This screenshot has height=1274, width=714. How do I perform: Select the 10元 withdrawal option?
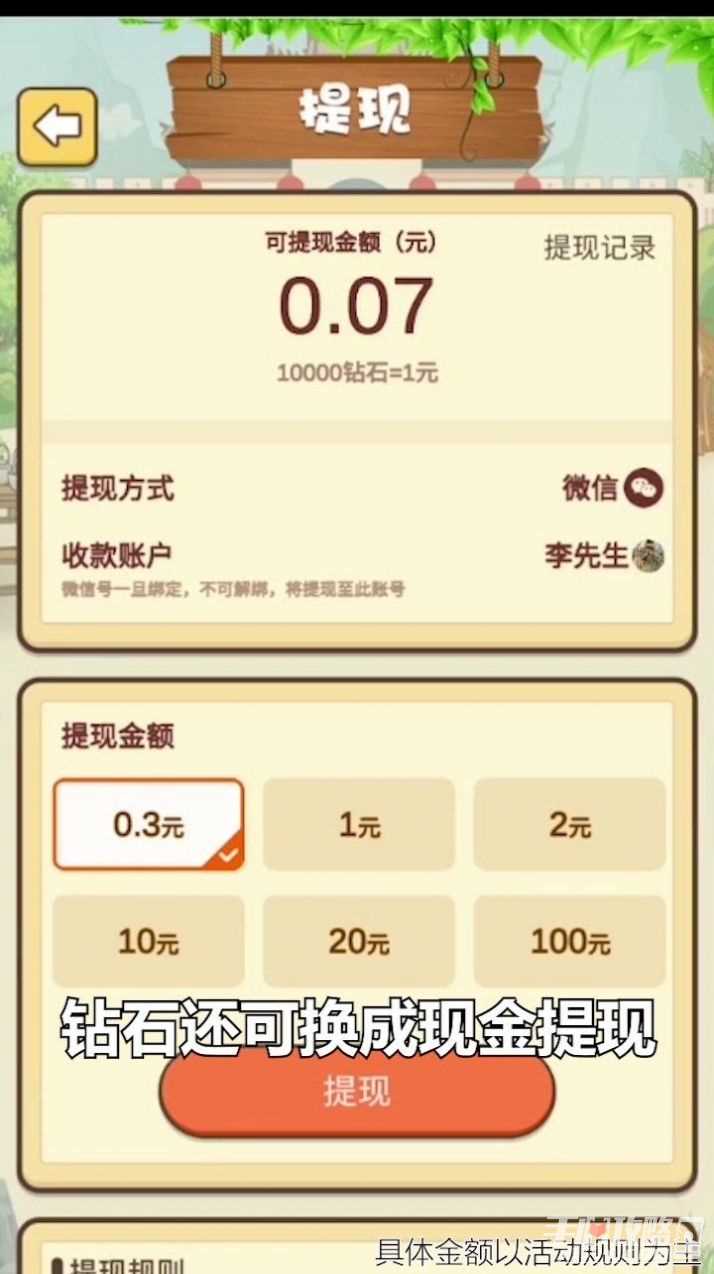click(148, 941)
